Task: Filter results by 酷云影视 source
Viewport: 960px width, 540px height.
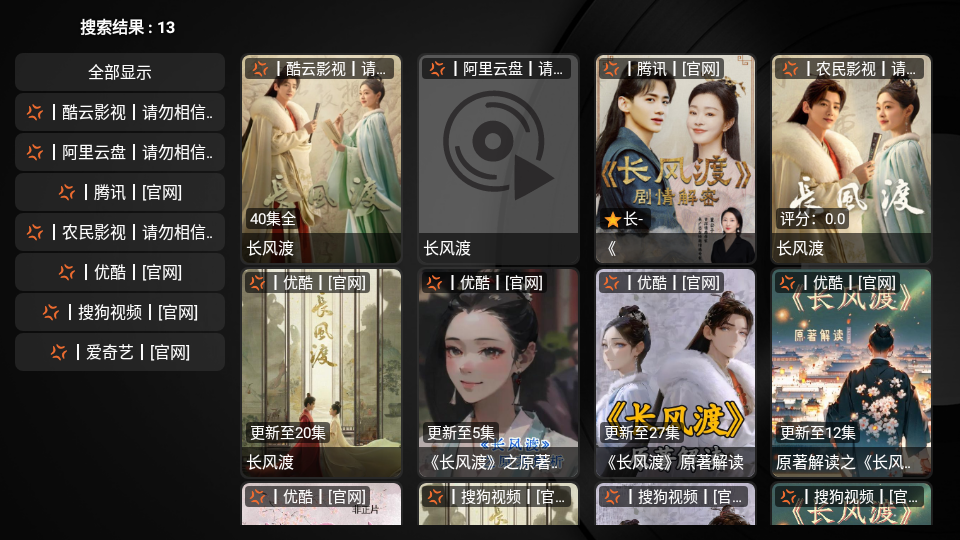Action: click(120, 112)
